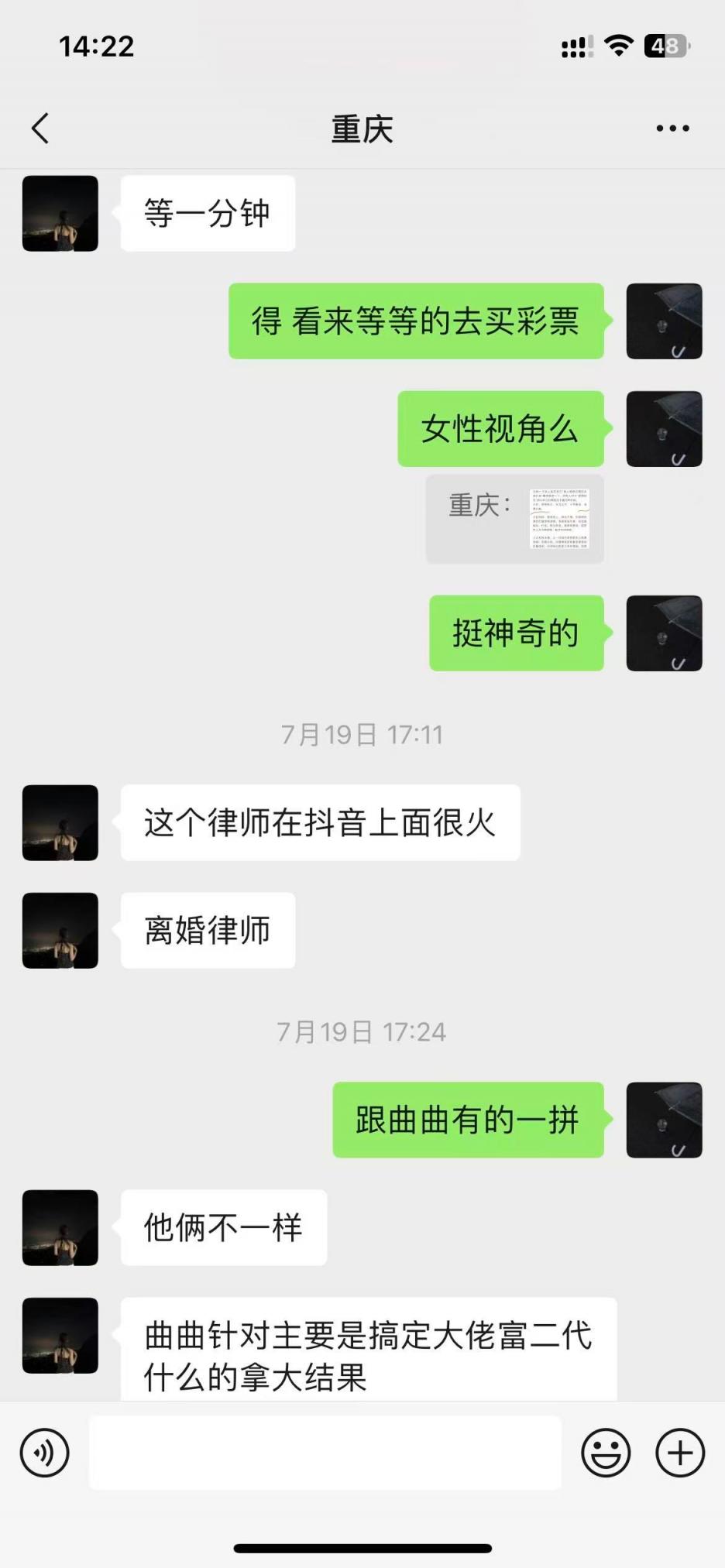Image resolution: width=725 pixels, height=1568 pixels.
Task: Tap the message text input field
Action: click(x=325, y=1453)
